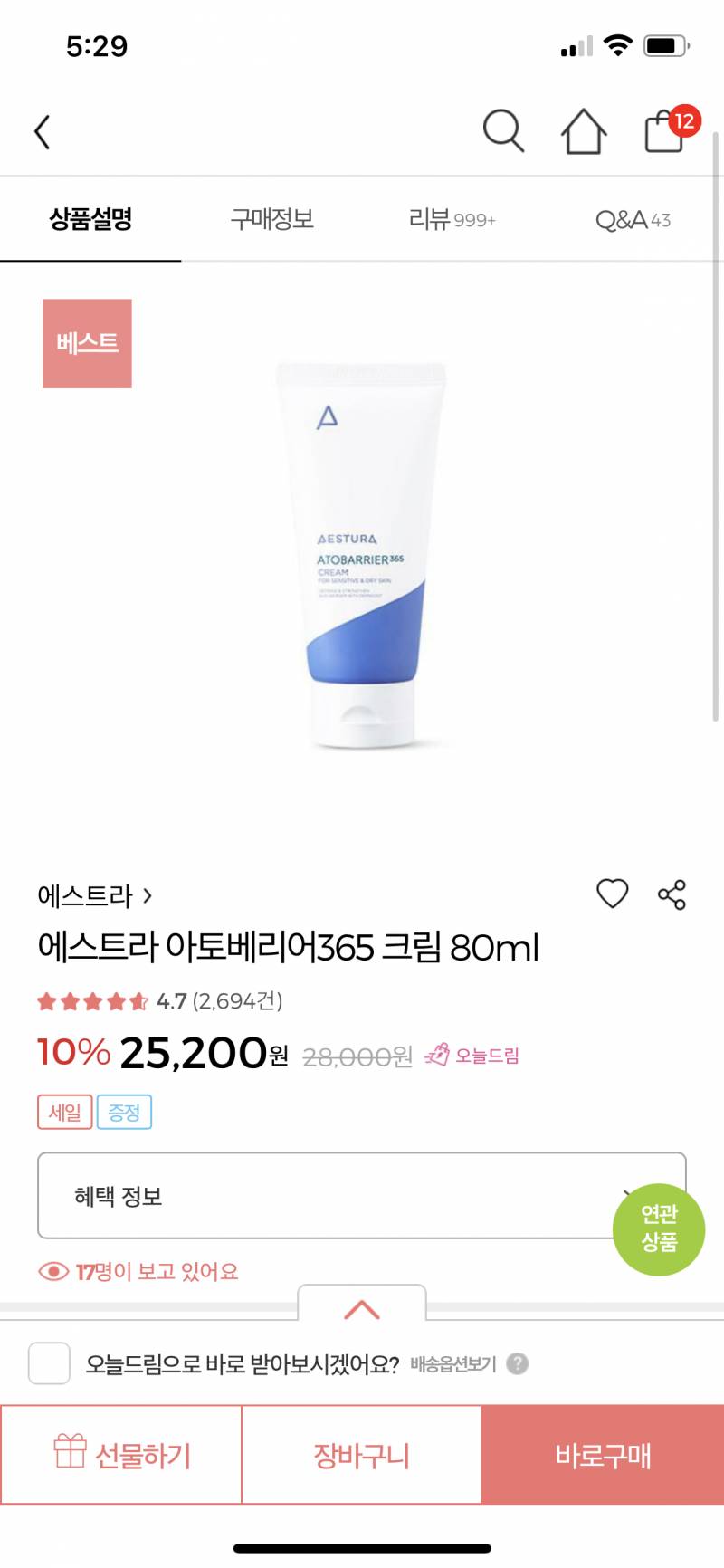Viewport: 724px width, 1568px height.
Task: Add to cart with 장바구니
Action: coord(361,1455)
